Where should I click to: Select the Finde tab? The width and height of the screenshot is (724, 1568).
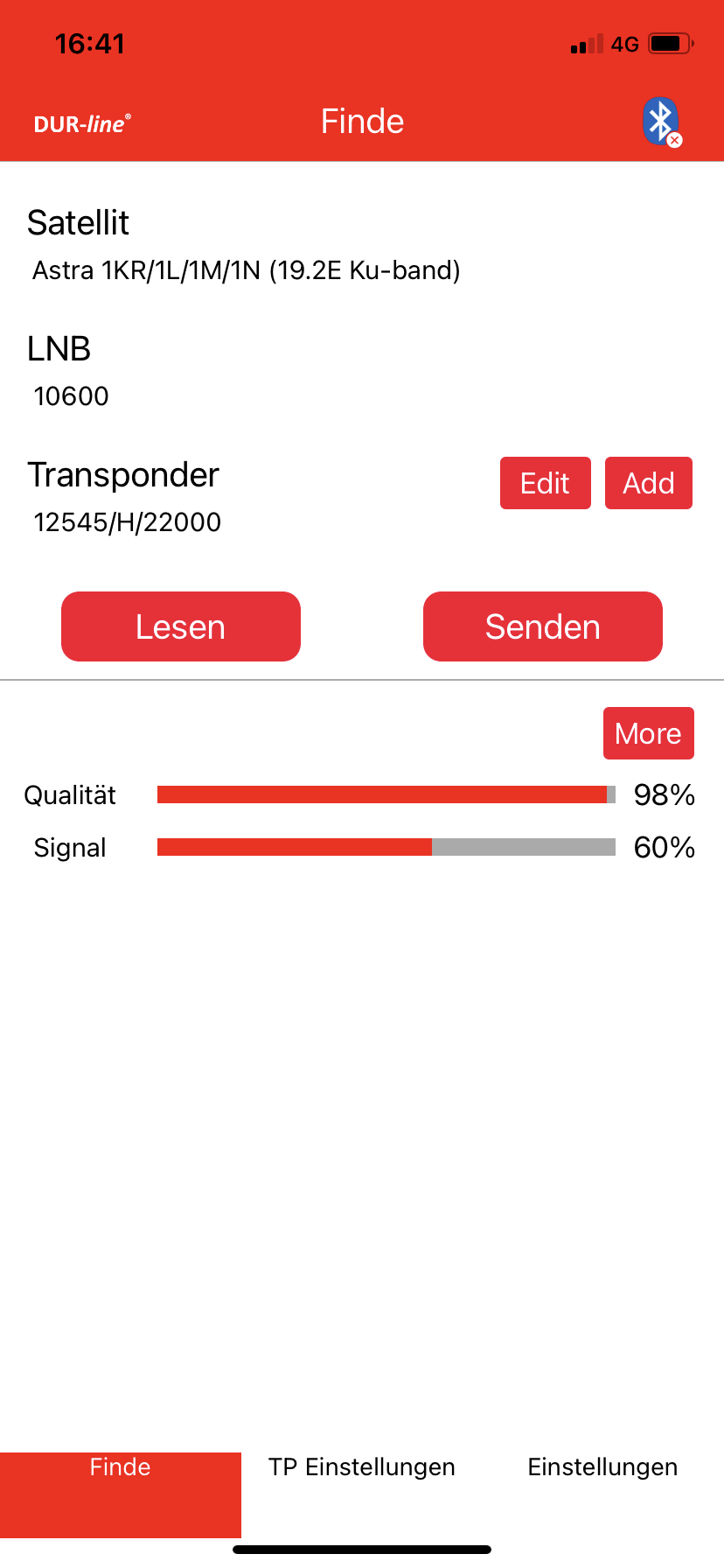[121, 1467]
